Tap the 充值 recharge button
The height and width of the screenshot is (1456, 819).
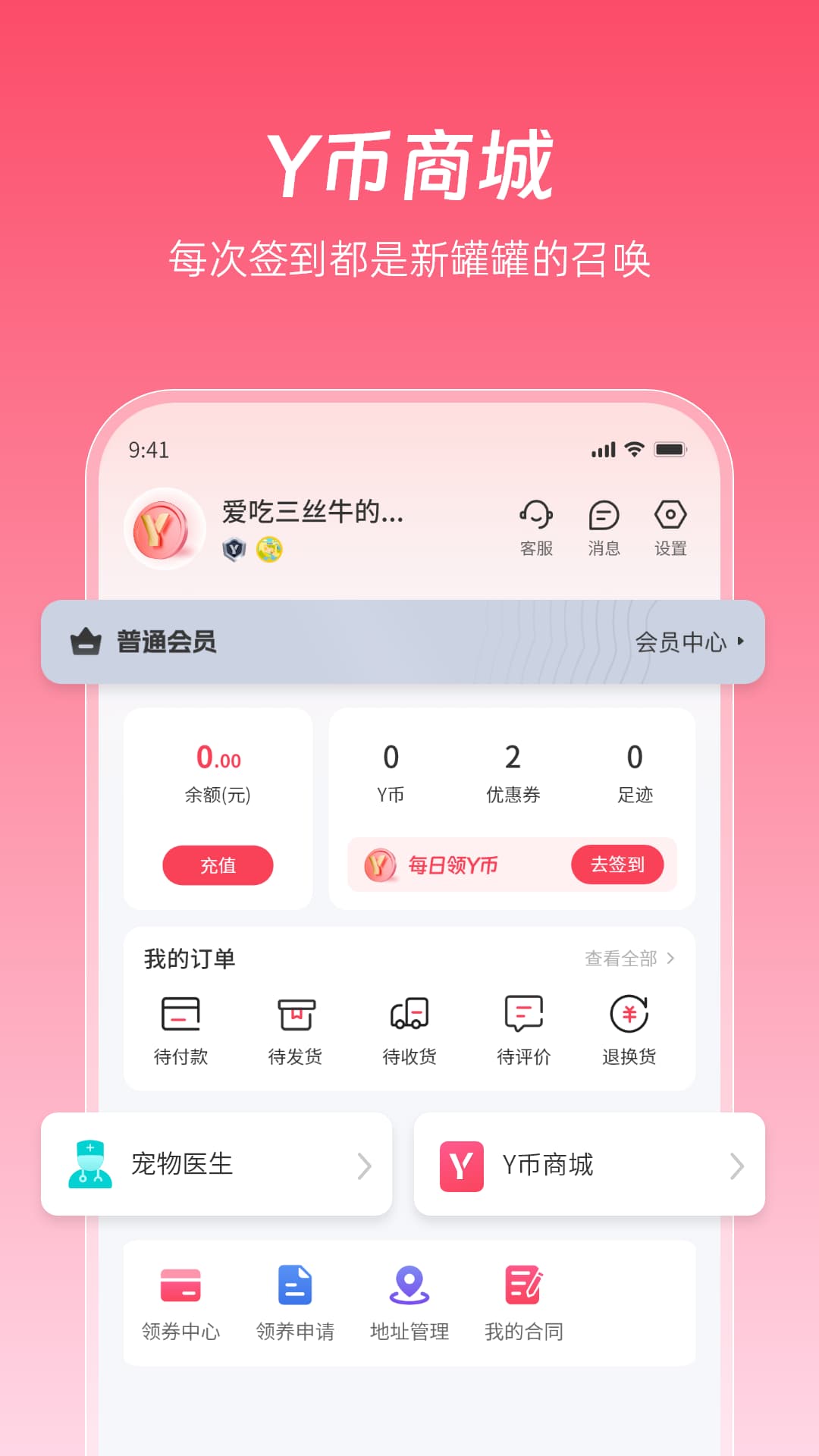[x=218, y=864]
